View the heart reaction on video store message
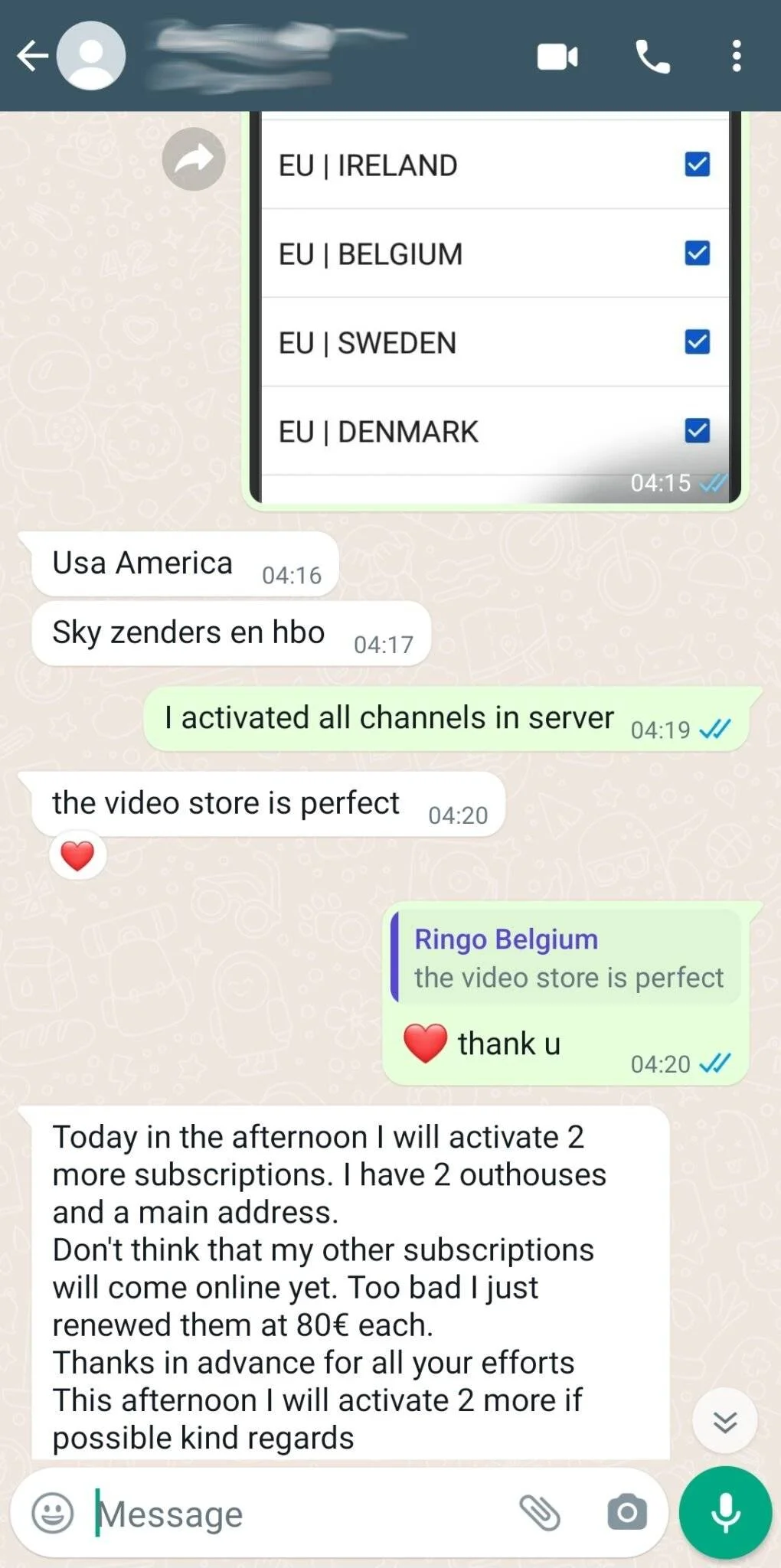Viewport: 781px width, 1568px height. [x=77, y=855]
